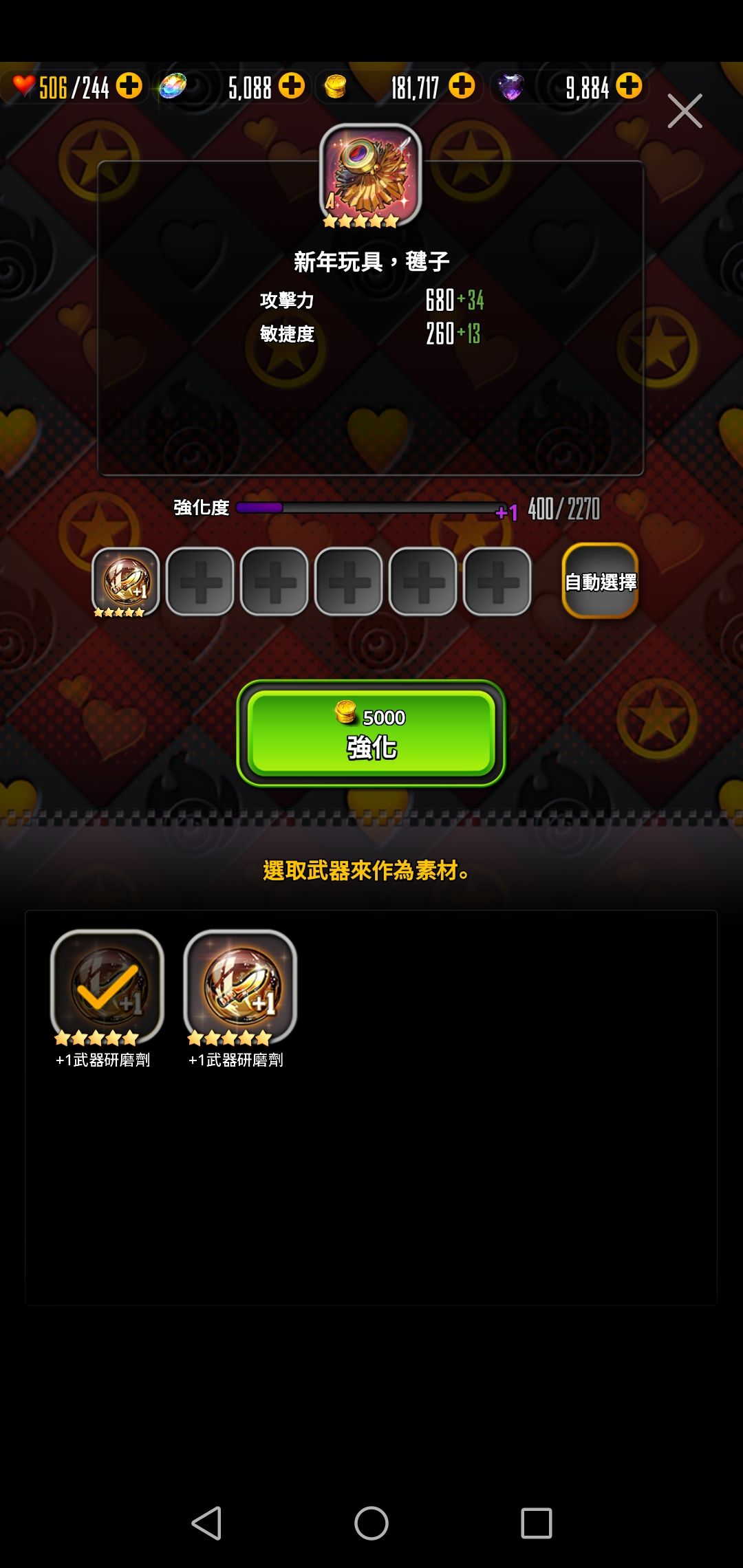Add rainbow gems with plus beside 5,088
This screenshot has height=1568, width=743.
[x=291, y=86]
